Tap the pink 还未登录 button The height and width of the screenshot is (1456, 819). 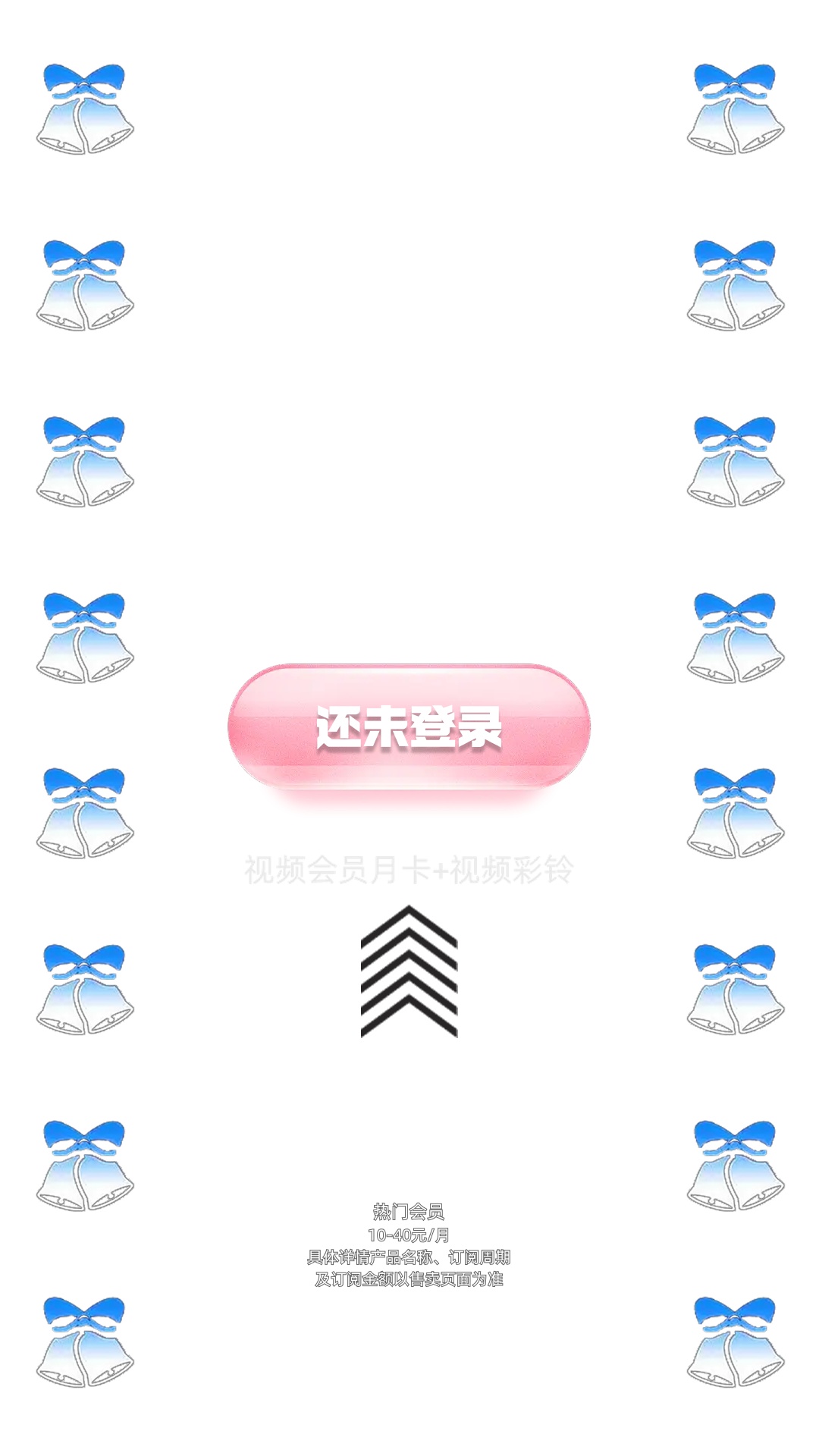(409, 726)
